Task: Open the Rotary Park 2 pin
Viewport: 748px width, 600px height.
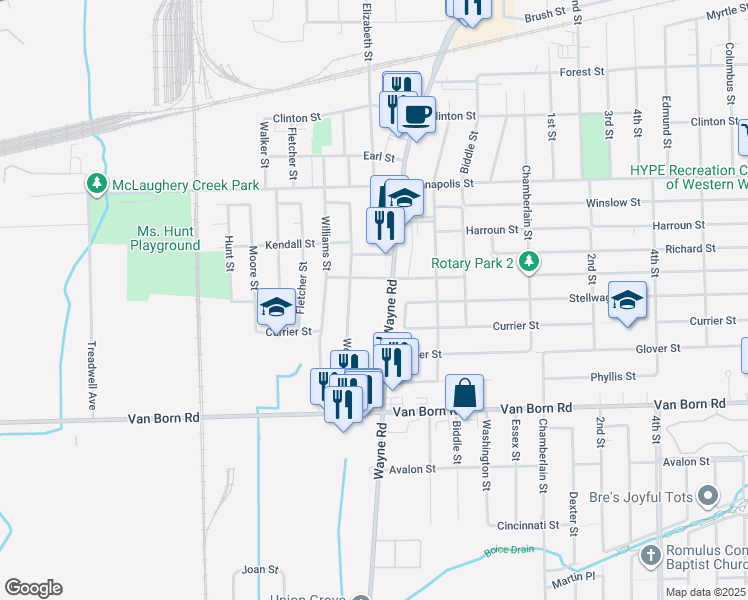Action: [529, 263]
